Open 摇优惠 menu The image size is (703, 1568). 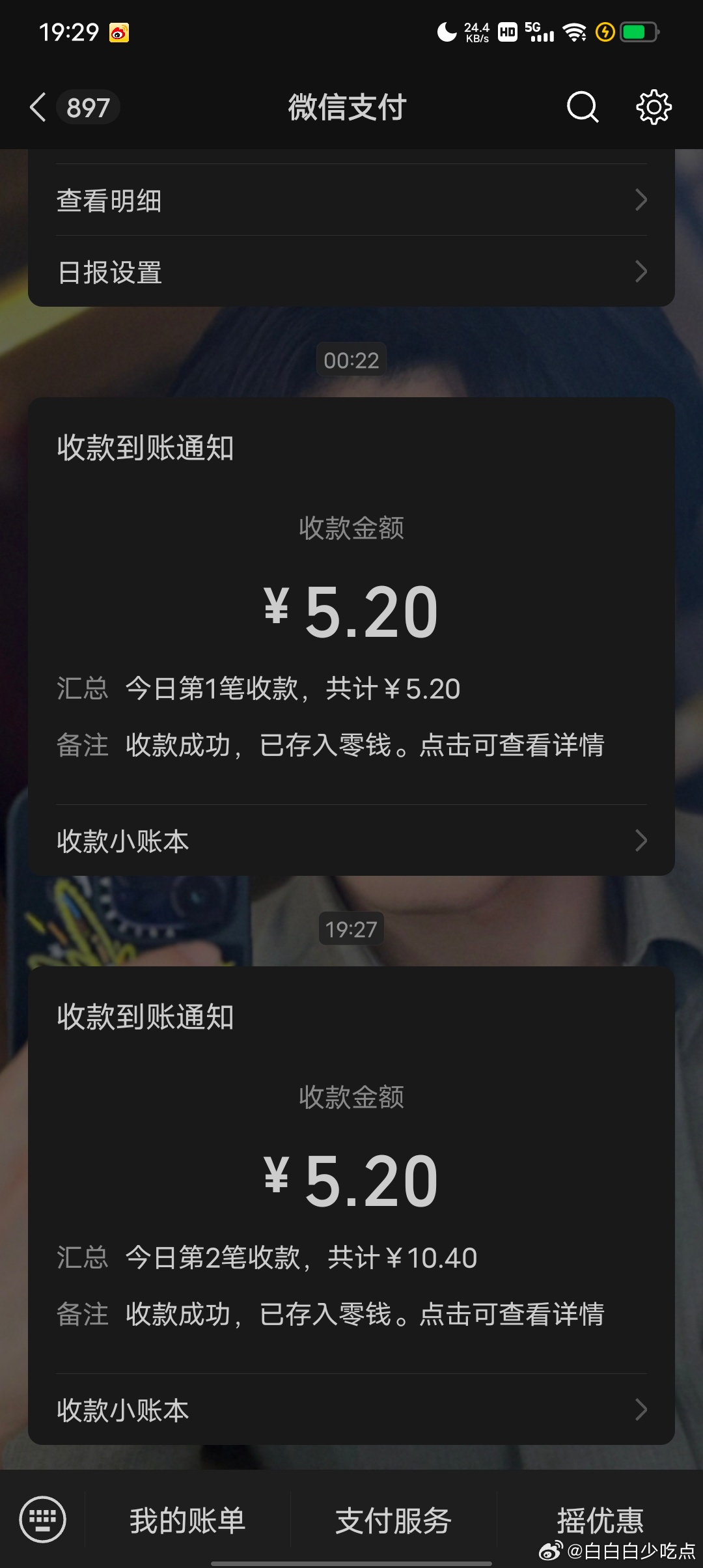[600, 1520]
